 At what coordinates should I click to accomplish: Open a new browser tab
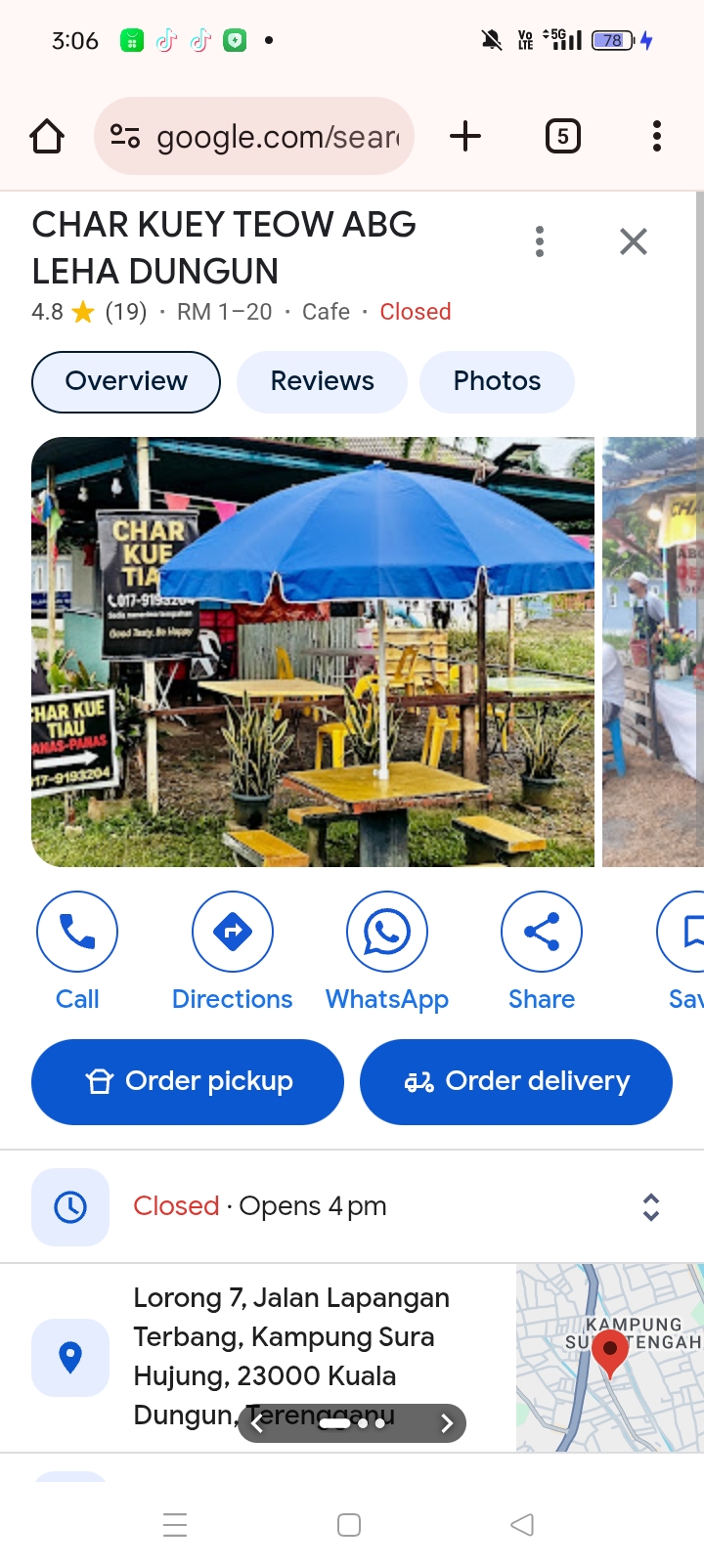tap(465, 136)
